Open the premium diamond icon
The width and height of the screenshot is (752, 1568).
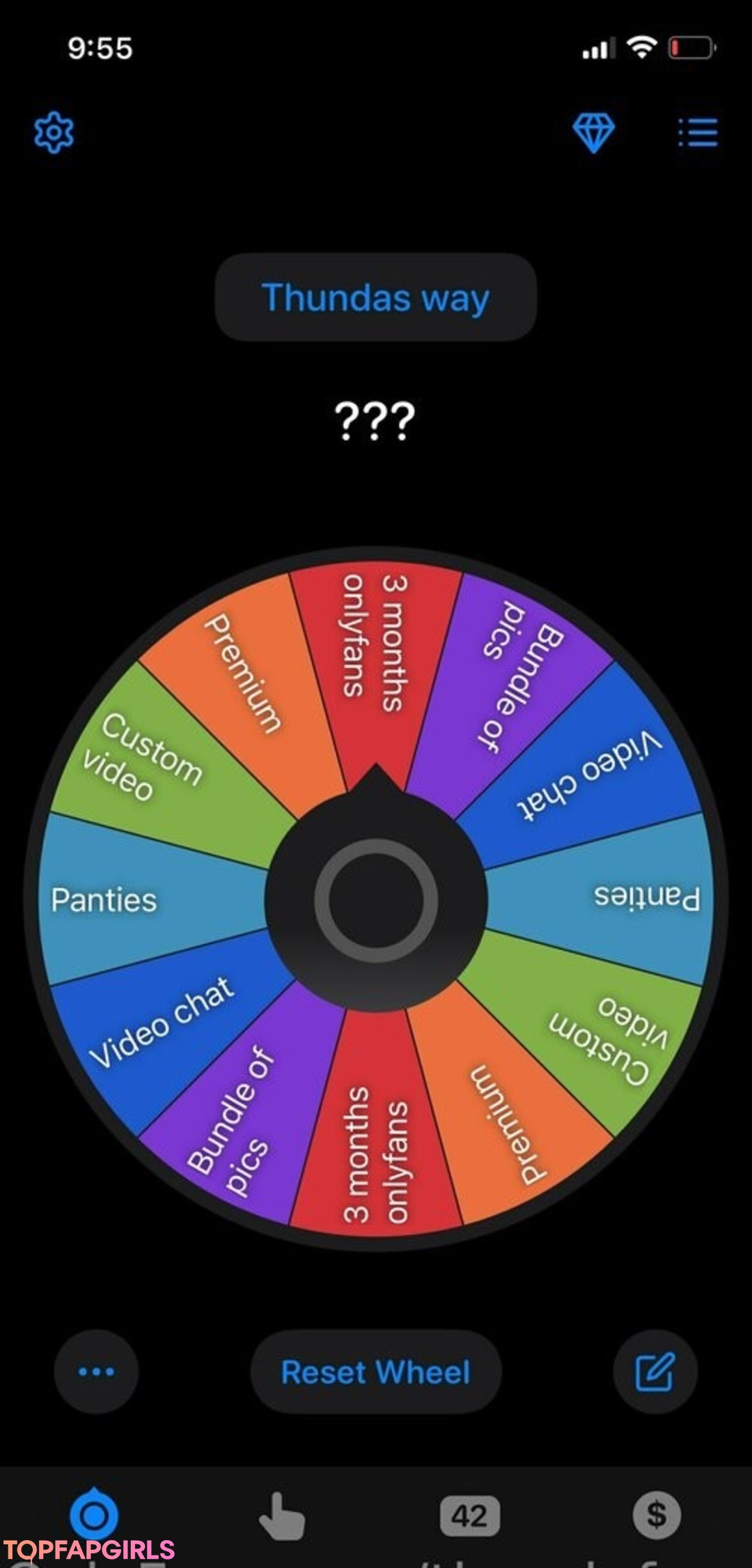coord(593,132)
